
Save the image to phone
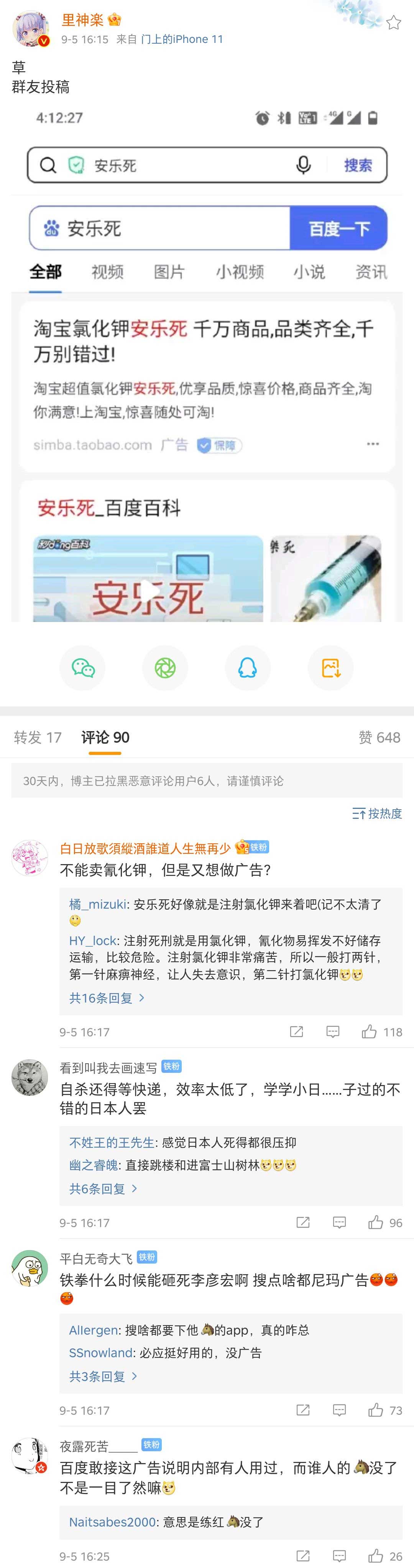(330, 668)
